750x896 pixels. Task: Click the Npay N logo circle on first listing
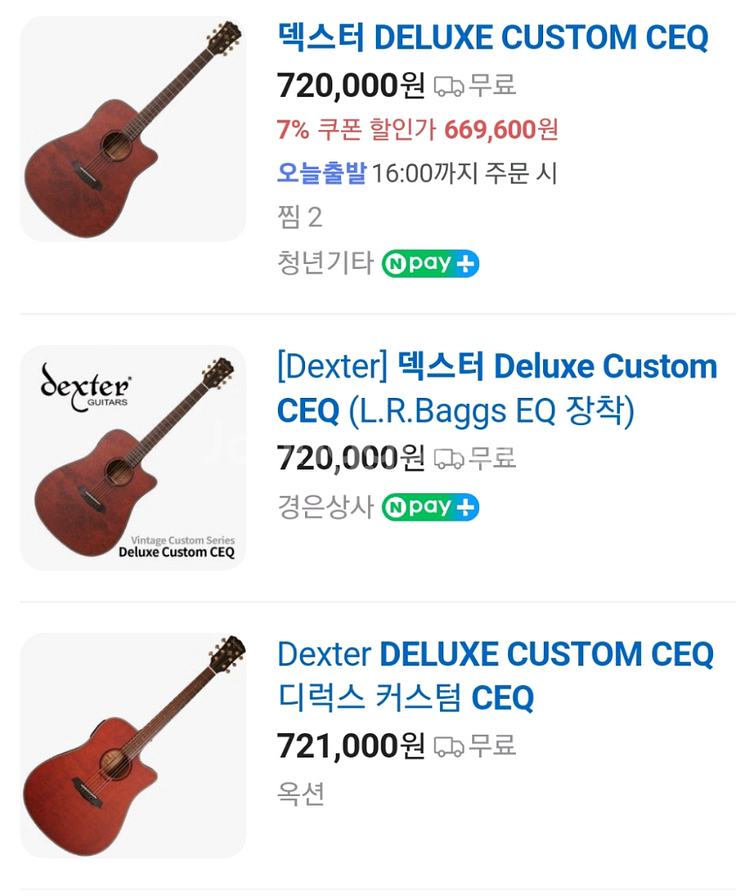pyautogui.click(x=399, y=263)
